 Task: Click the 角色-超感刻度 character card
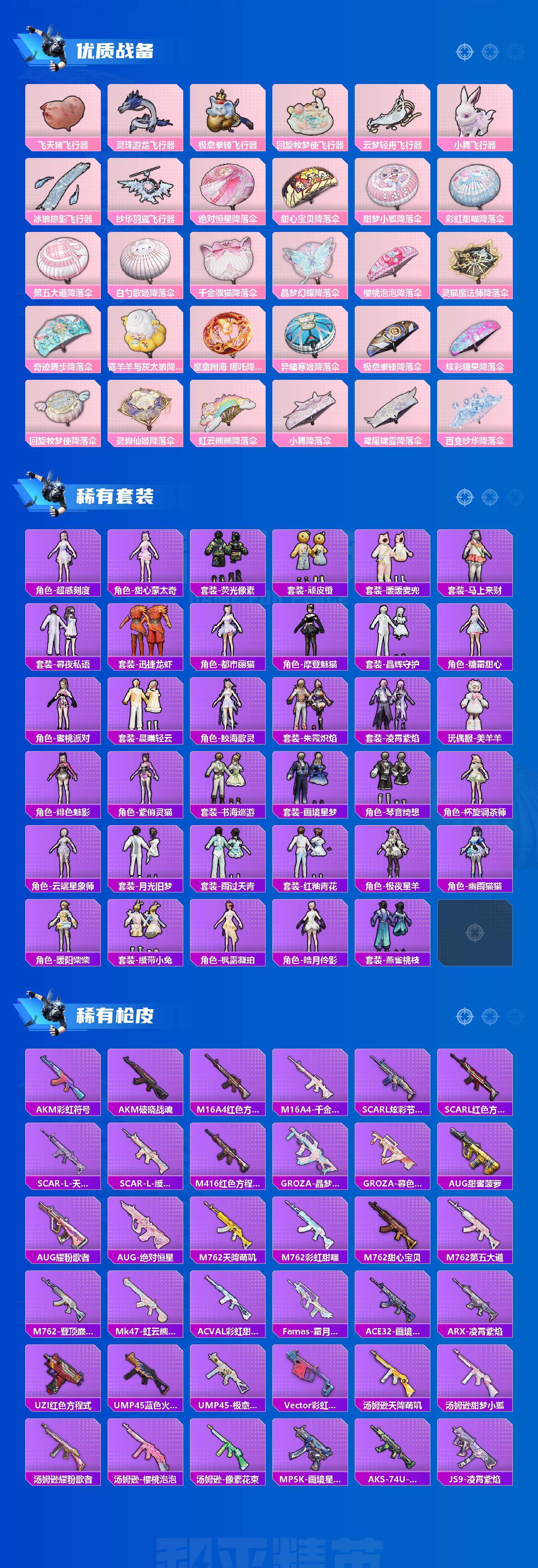click(64, 560)
